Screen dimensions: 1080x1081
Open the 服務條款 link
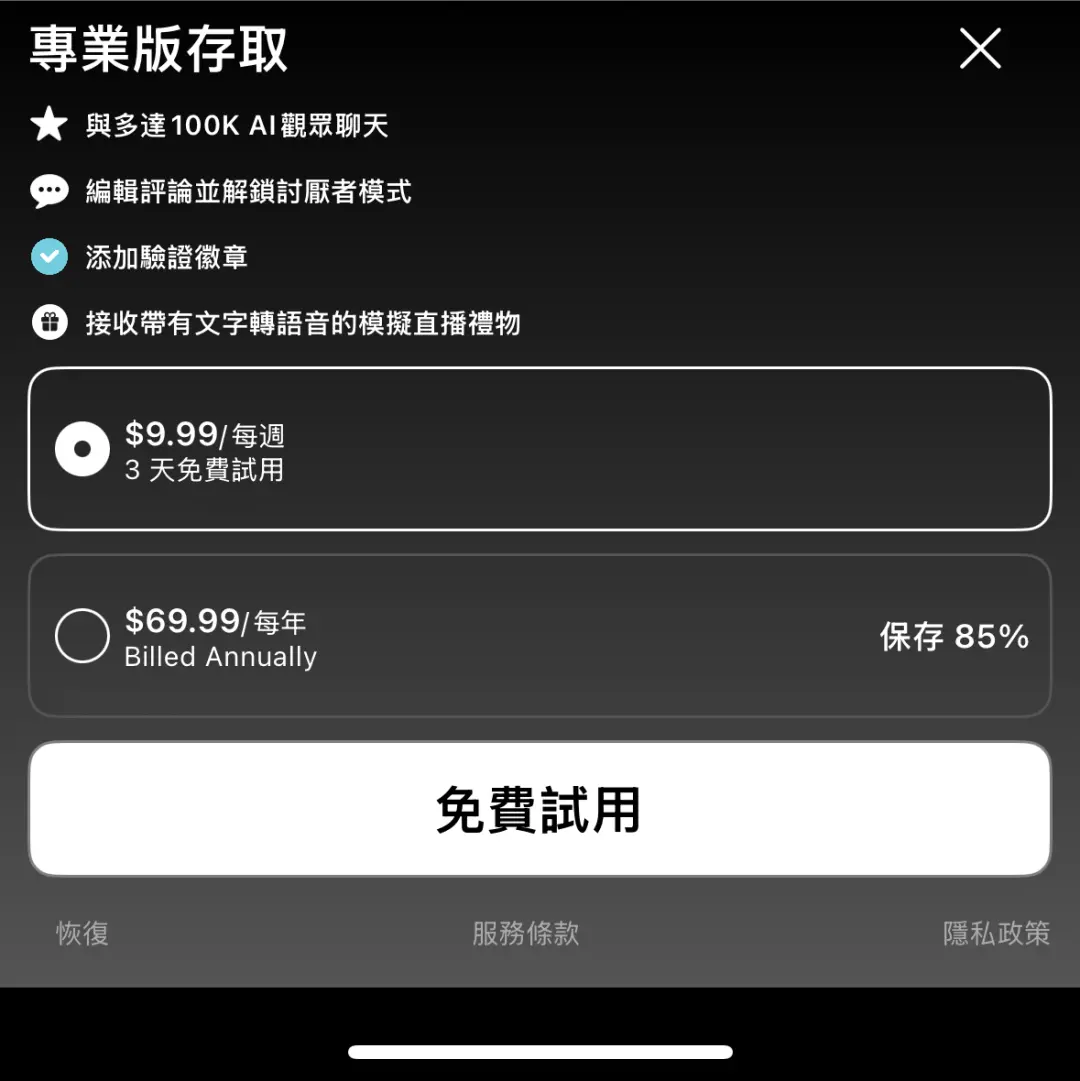point(526,933)
